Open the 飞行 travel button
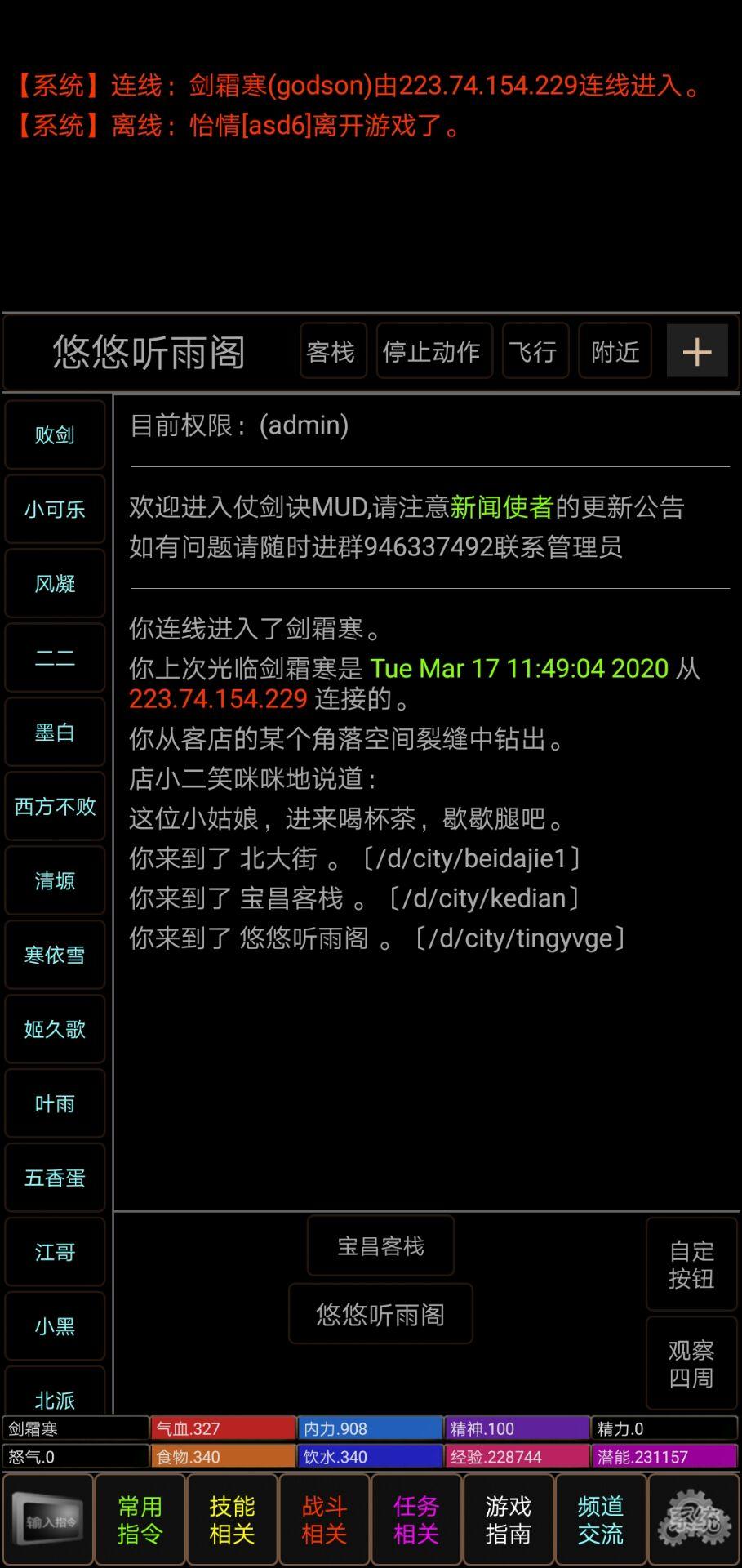Image resolution: width=742 pixels, height=1568 pixels. [535, 351]
